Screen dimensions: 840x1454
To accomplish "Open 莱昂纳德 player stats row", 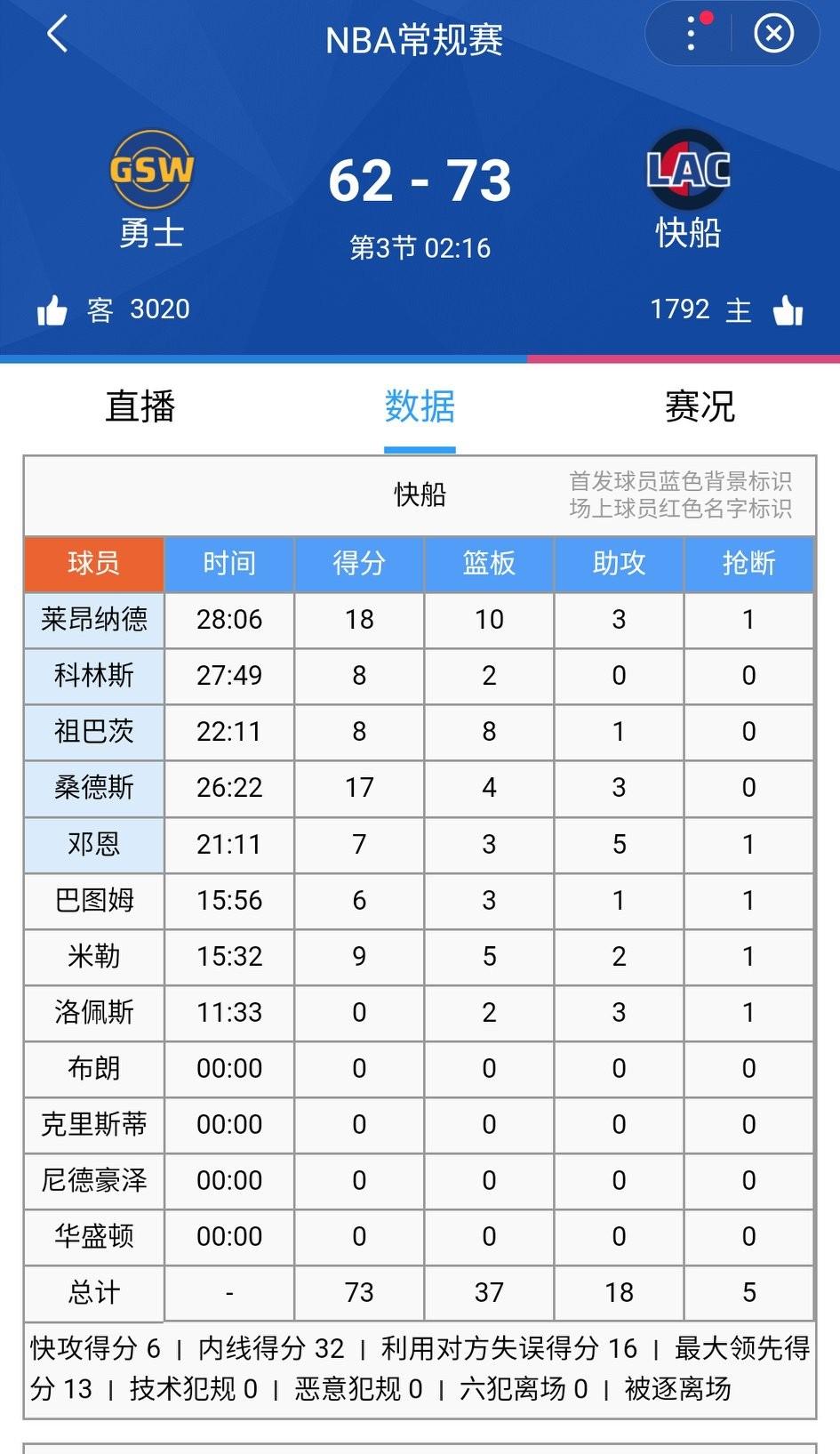I will [x=93, y=620].
